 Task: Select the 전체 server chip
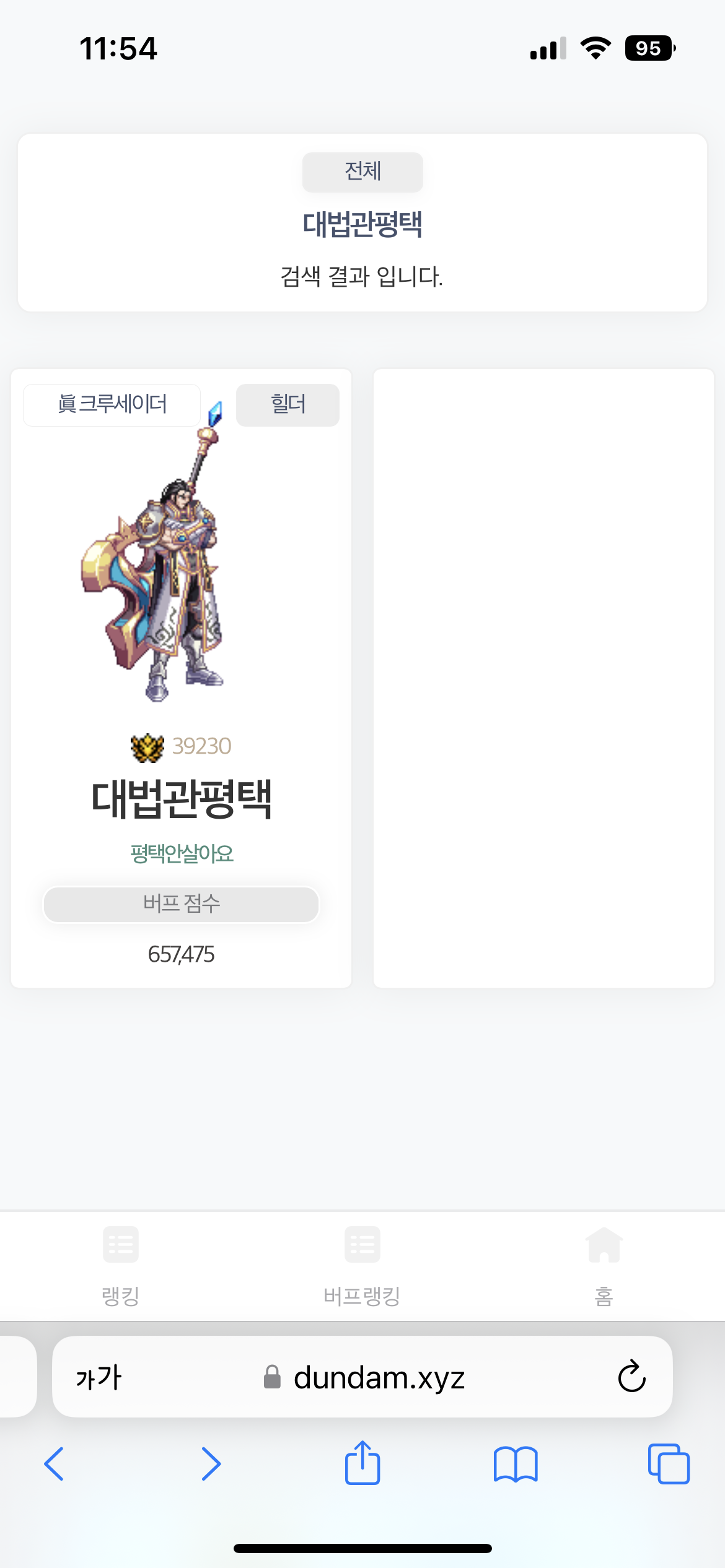pyautogui.click(x=362, y=172)
